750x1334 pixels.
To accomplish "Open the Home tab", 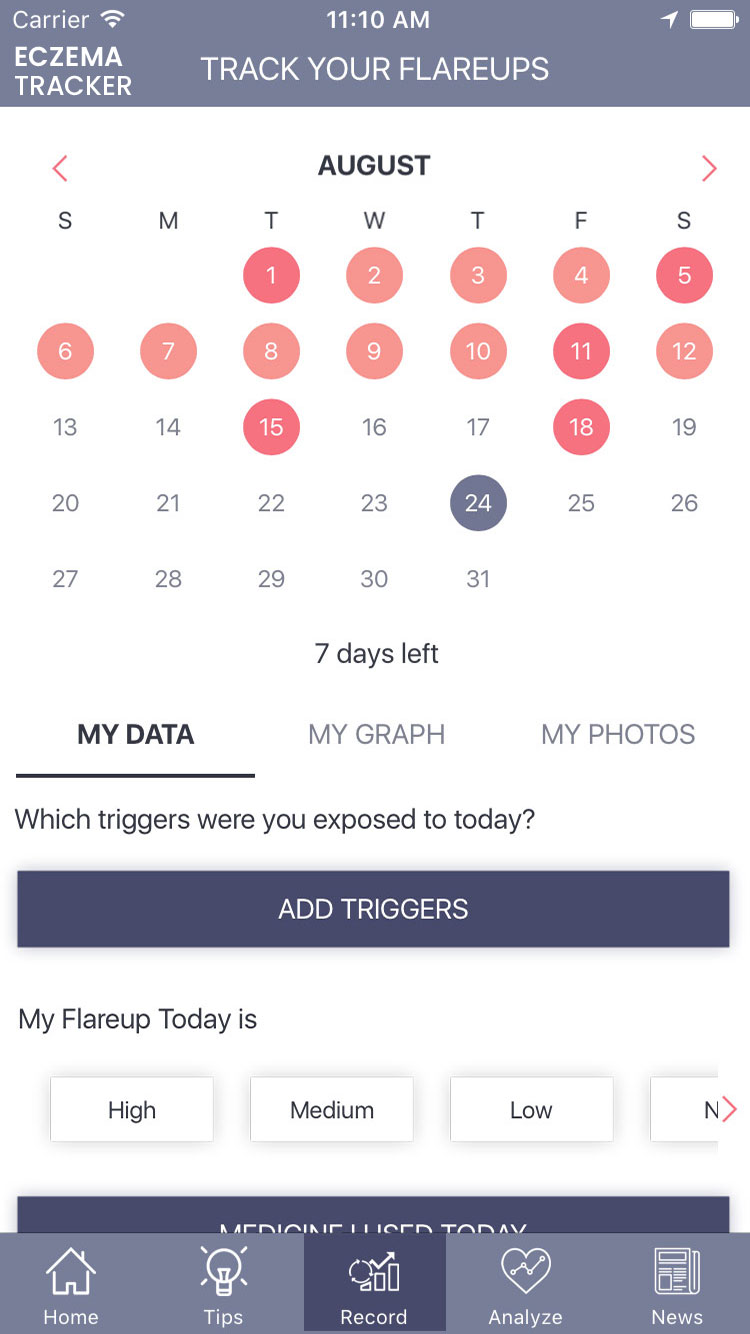I will point(71,1283).
